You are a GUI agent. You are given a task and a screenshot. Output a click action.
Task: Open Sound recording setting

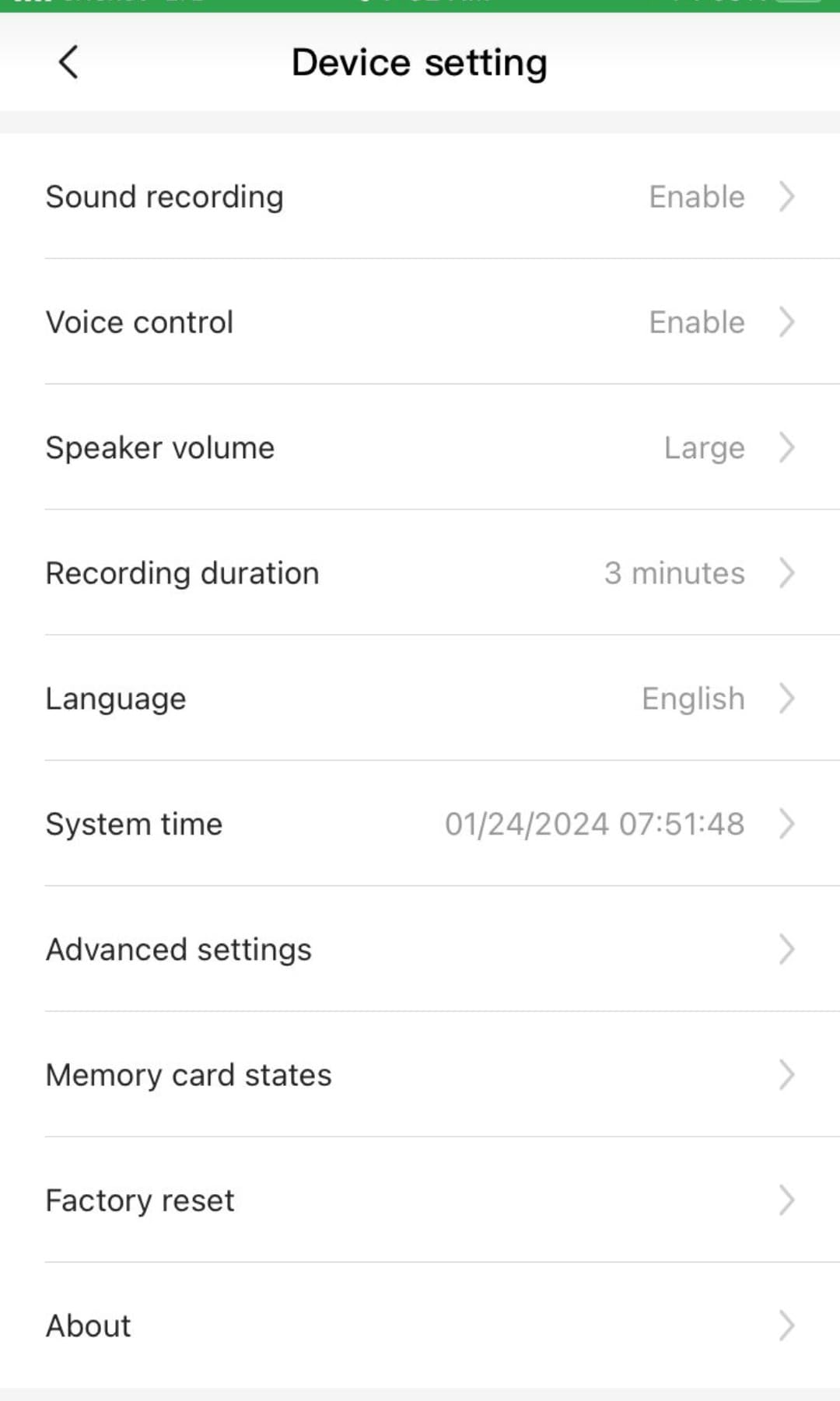click(420, 197)
